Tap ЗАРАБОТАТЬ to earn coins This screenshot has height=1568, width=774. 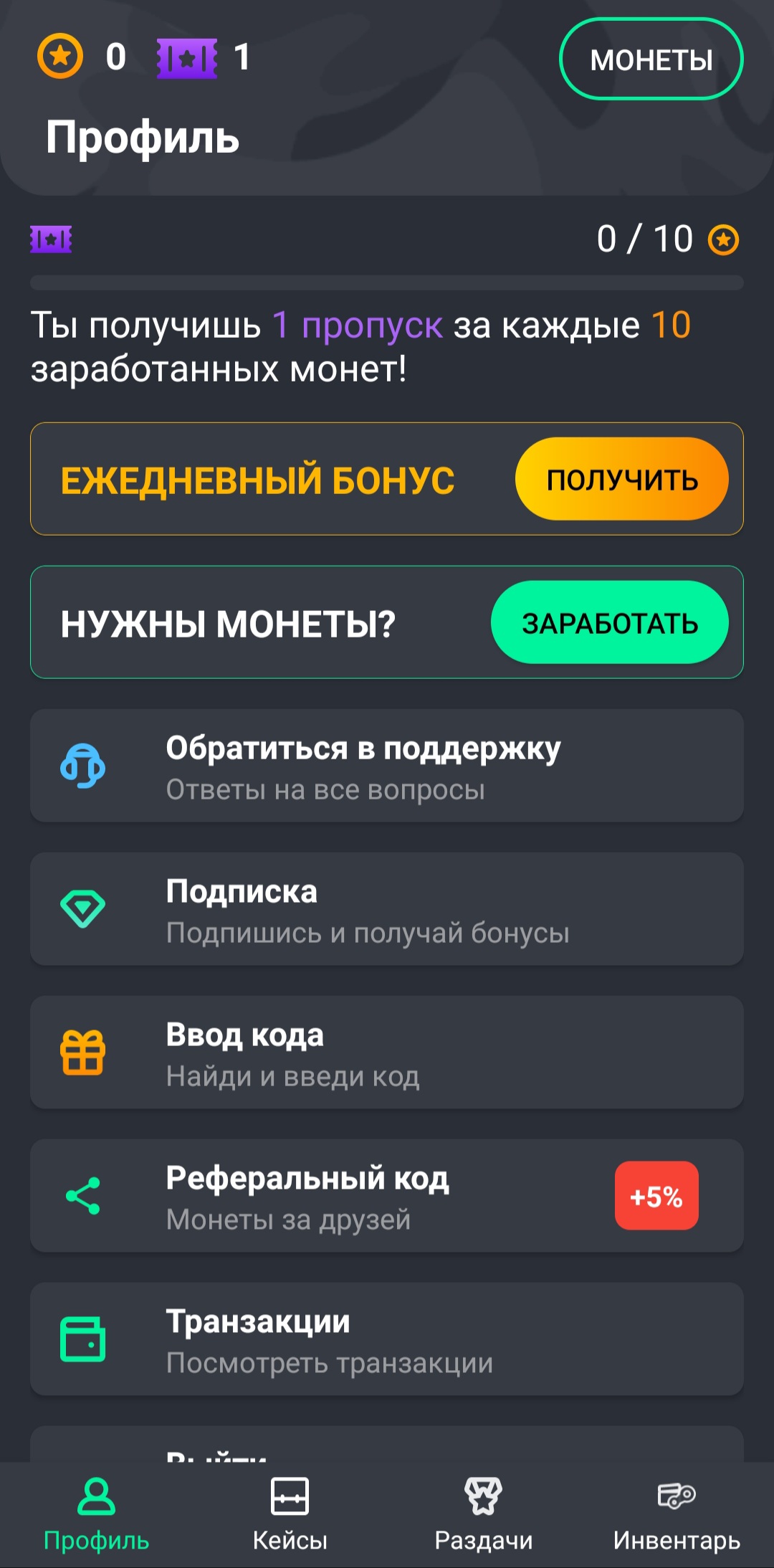(x=610, y=622)
